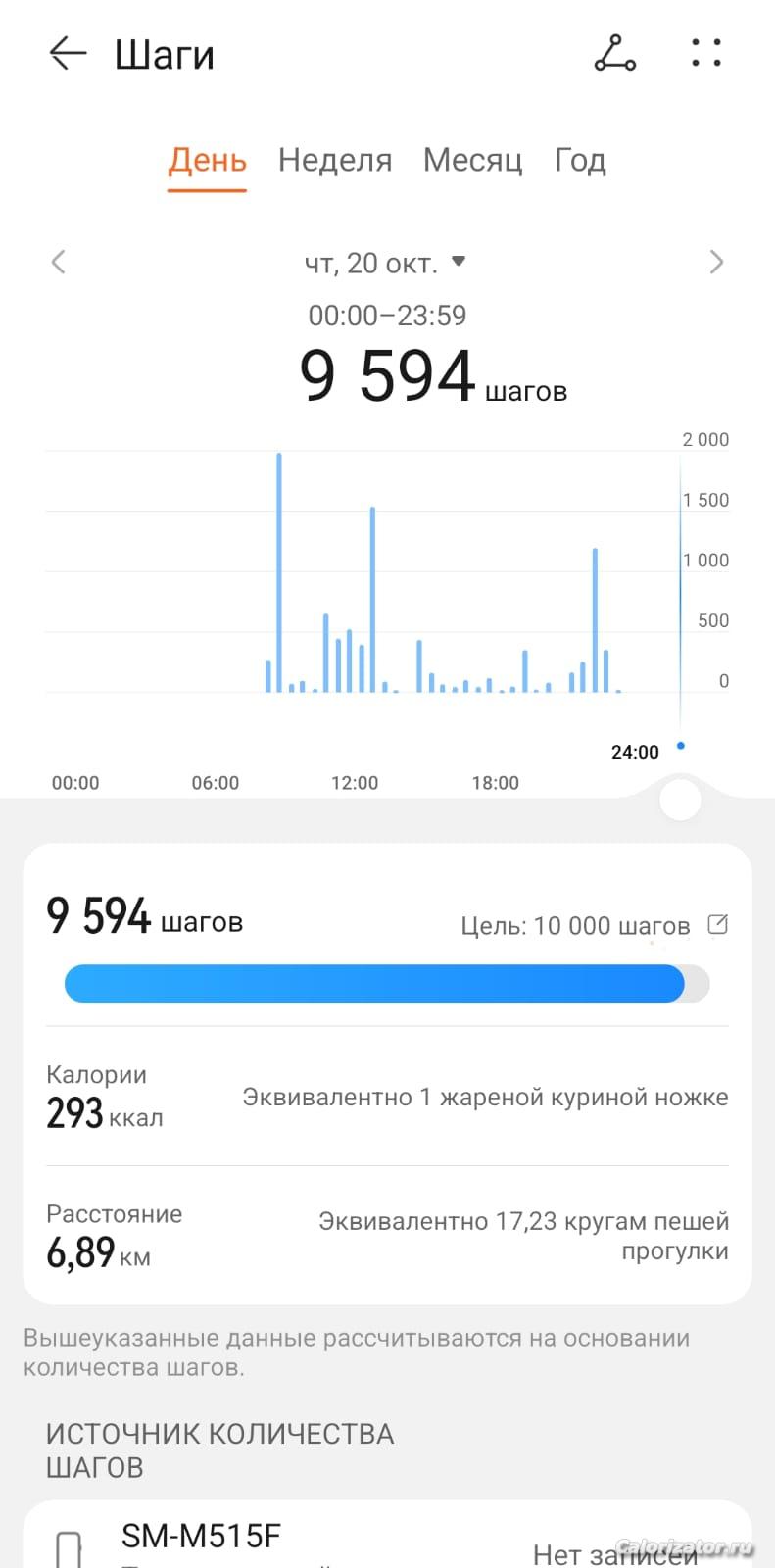This screenshot has height=1568, width=775.
Task: Switch to the Год tab
Action: coord(580,160)
